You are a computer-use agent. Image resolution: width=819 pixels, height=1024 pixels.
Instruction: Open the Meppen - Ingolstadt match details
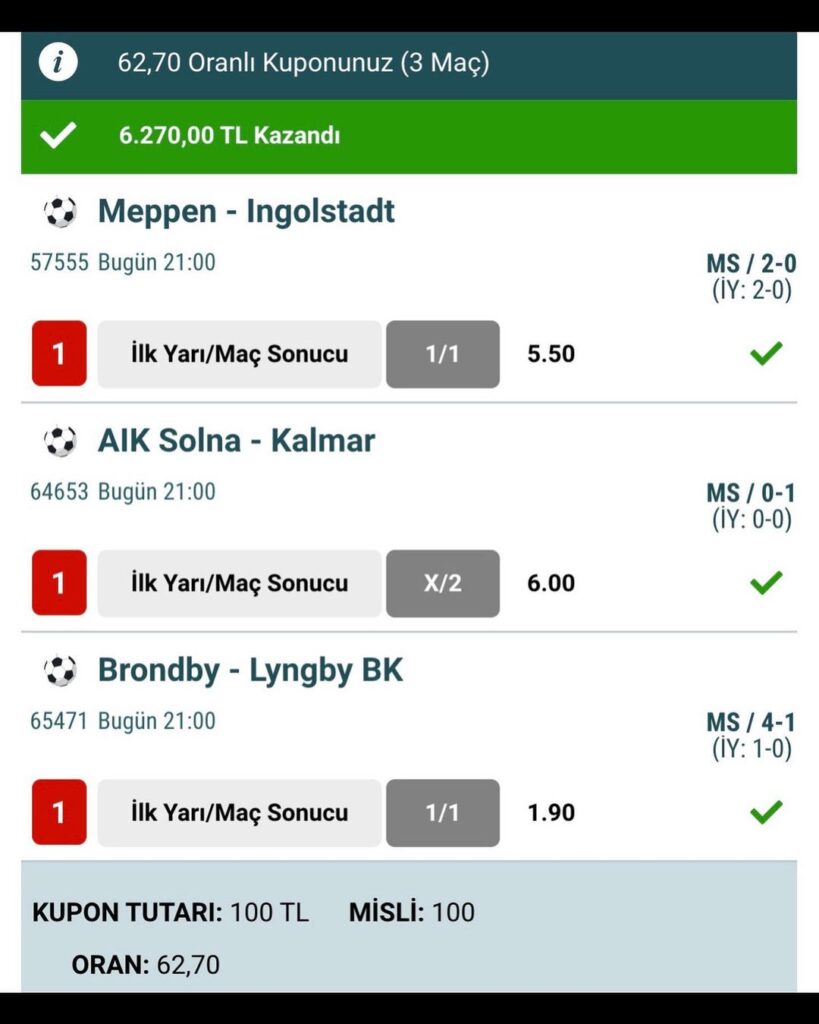(x=246, y=211)
